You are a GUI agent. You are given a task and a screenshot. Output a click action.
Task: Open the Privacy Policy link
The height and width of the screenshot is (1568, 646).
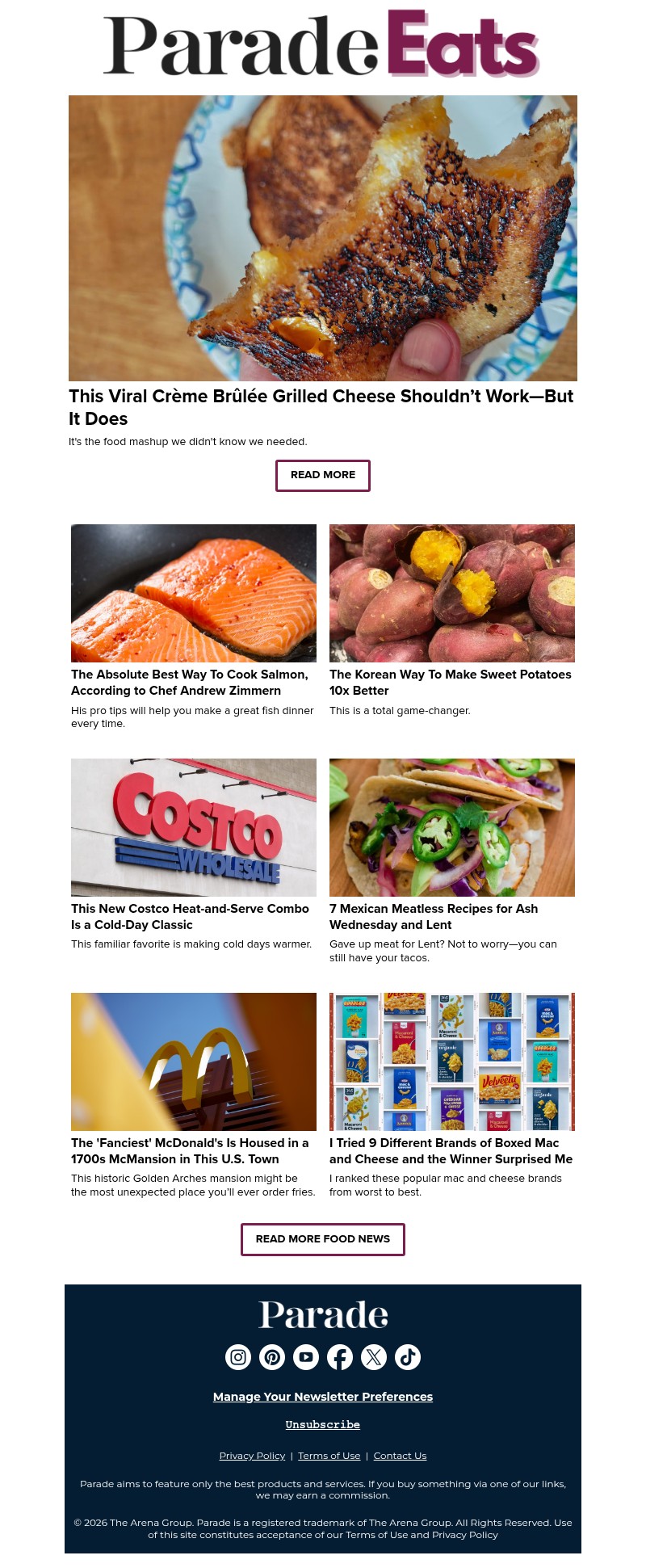point(252,1455)
